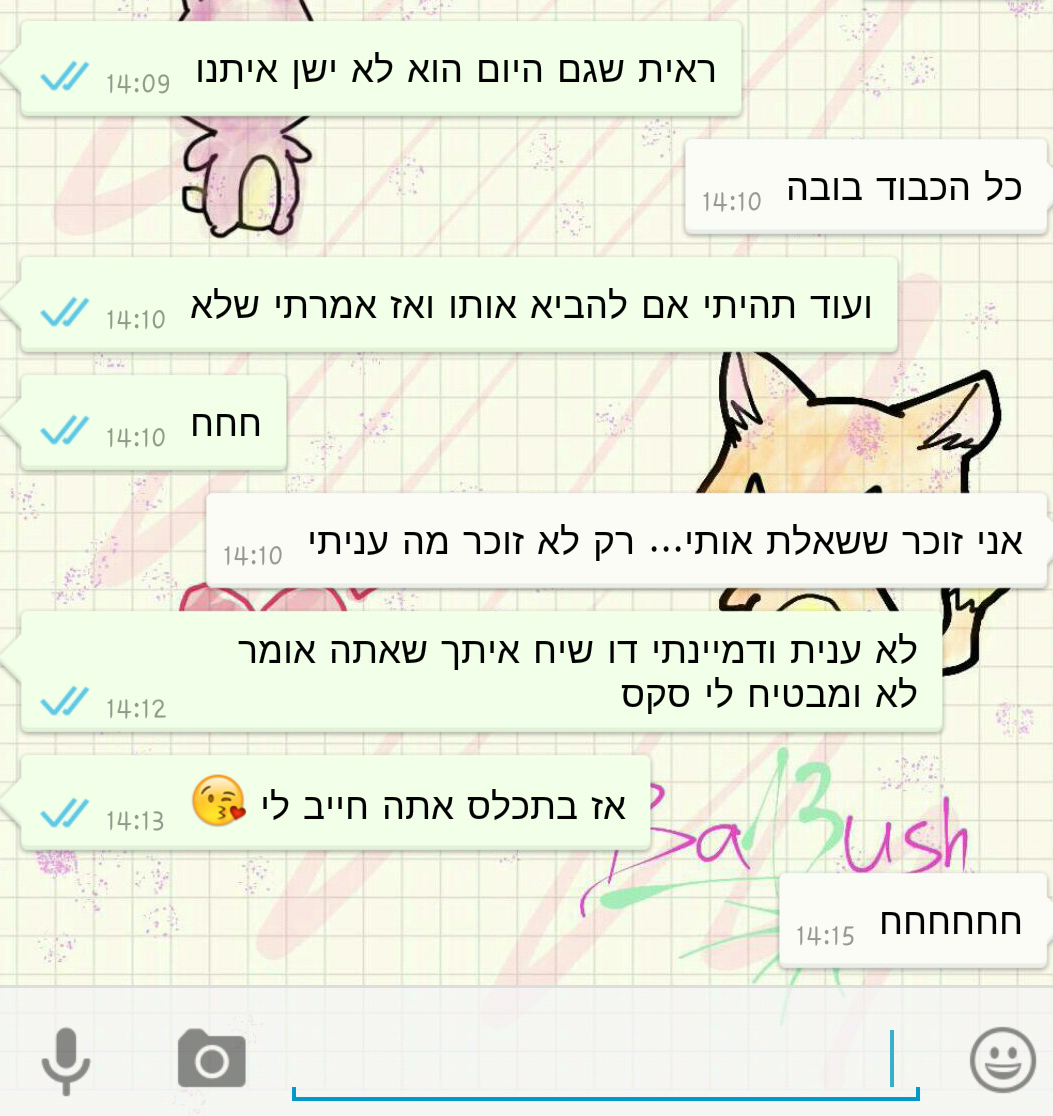Open the camera to attach a photo

coord(211,1059)
